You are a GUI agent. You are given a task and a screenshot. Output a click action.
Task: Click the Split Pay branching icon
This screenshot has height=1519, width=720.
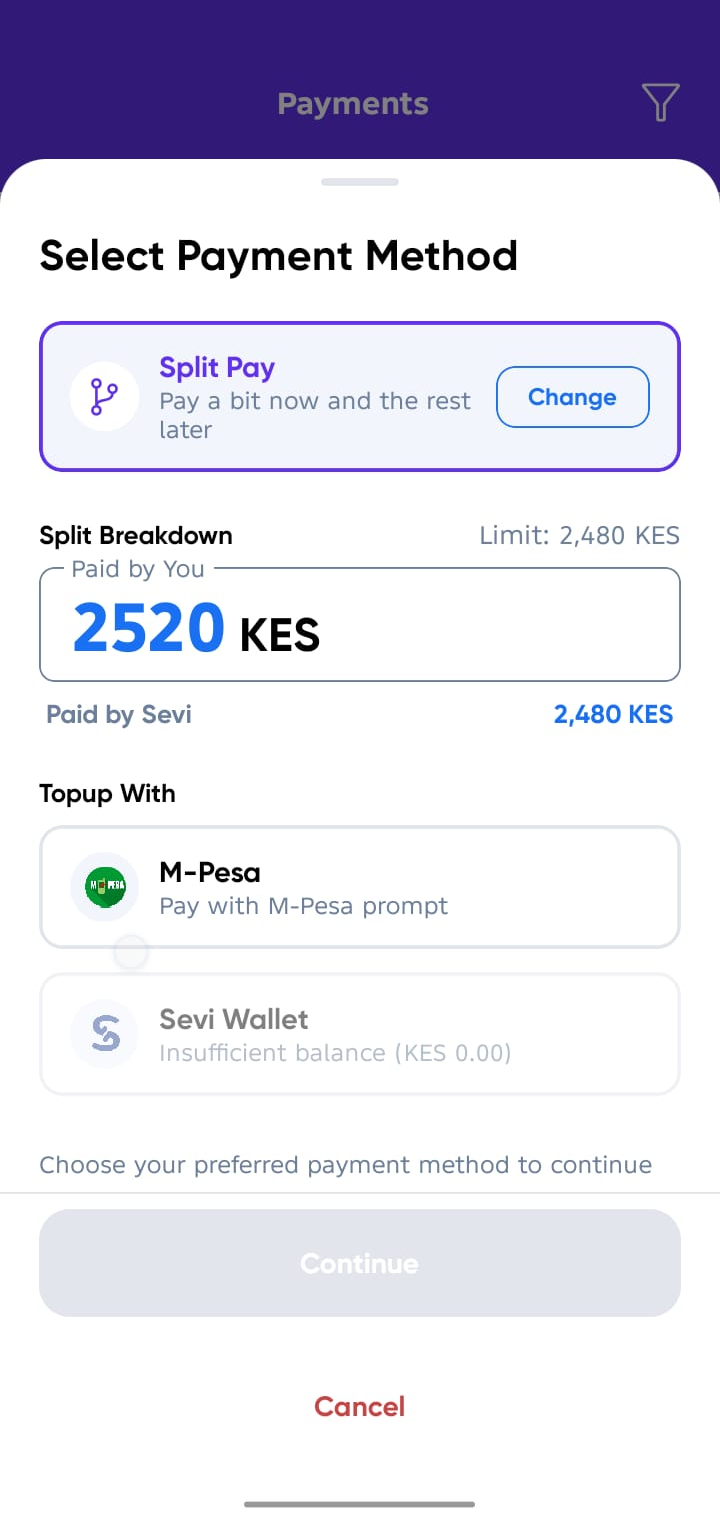(x=104, y=396)
